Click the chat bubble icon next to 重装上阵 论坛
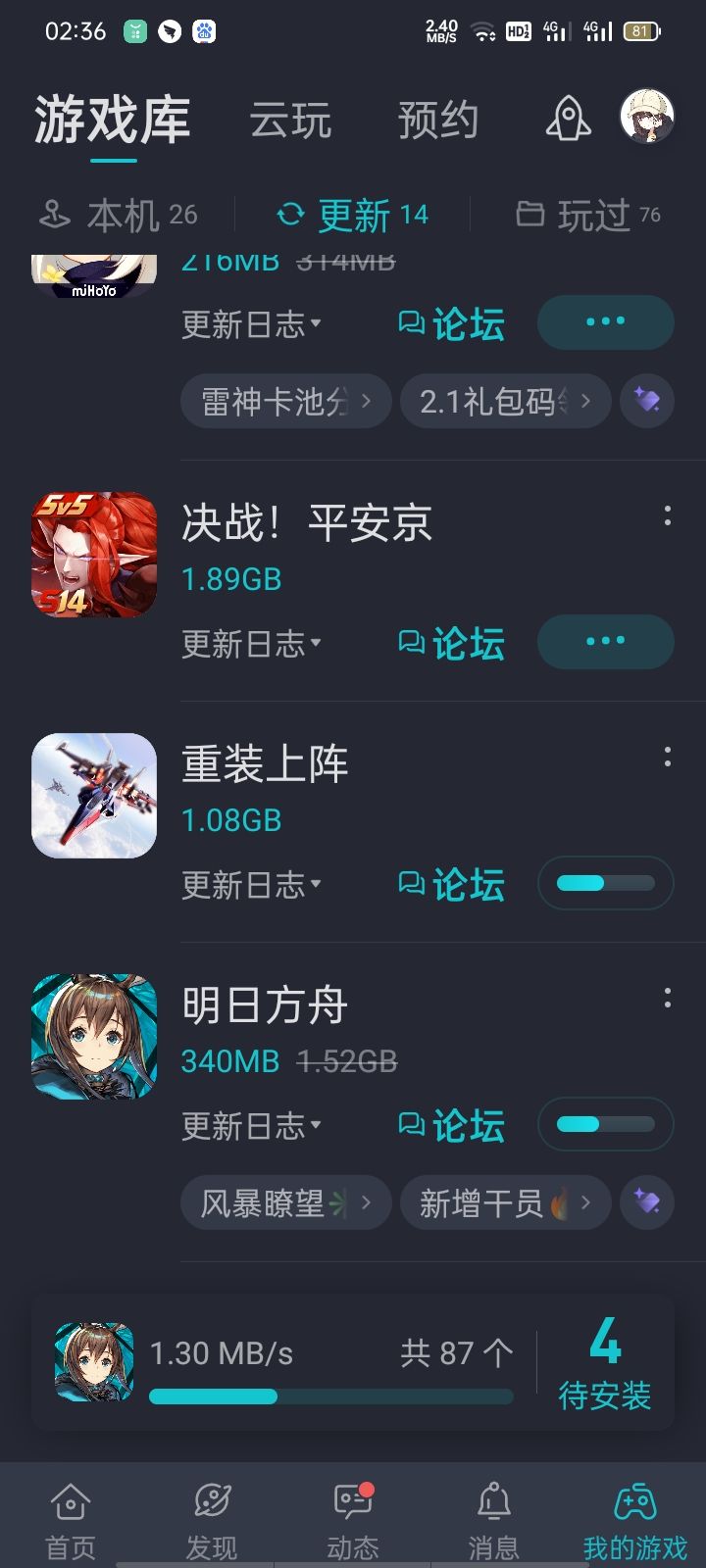This screenshot has height=1568, width=706. tap(413, 883)
